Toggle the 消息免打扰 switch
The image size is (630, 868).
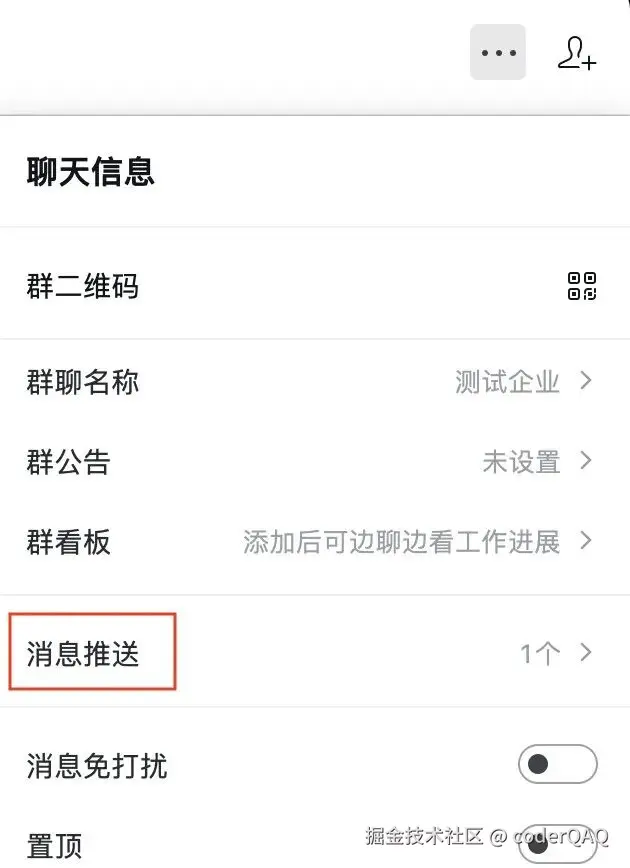557,765
